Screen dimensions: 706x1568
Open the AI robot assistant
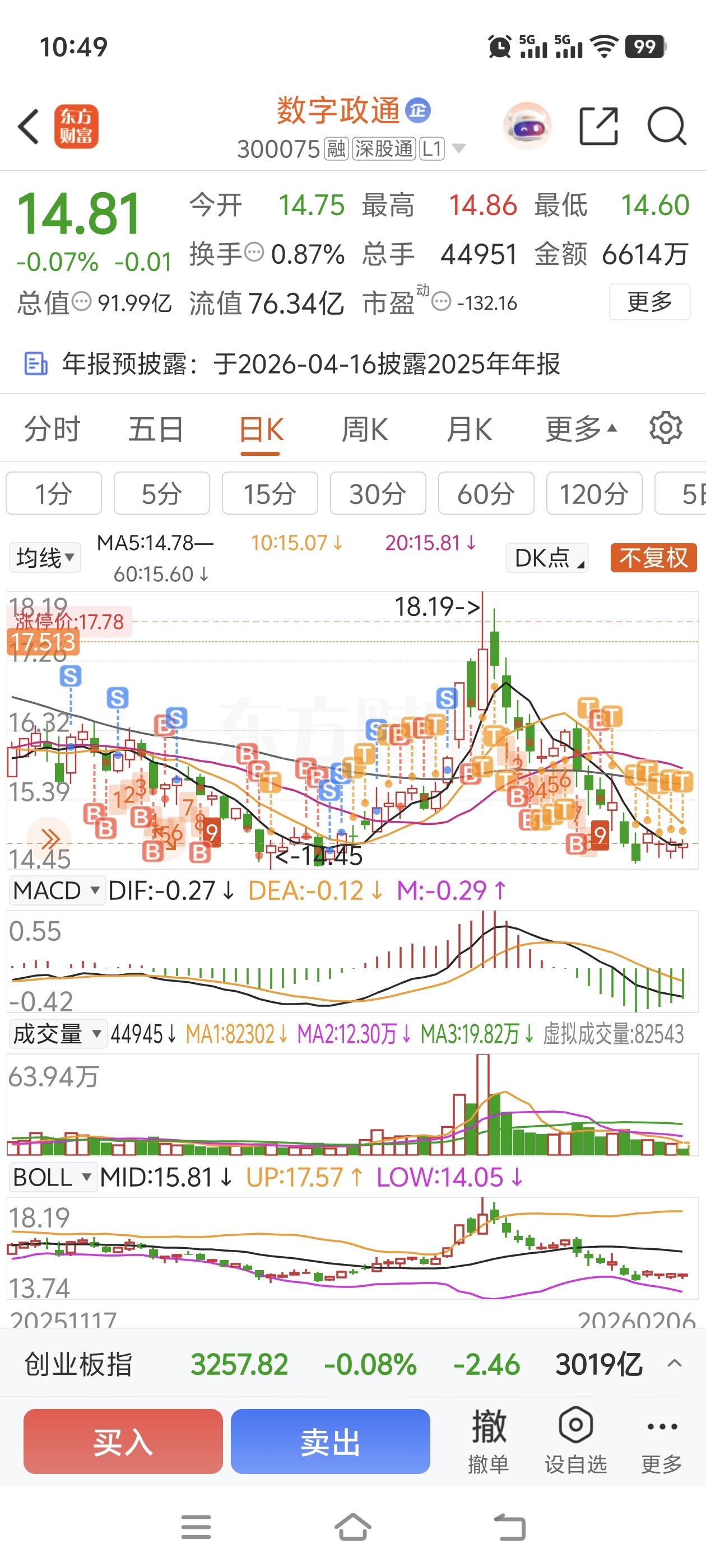pos(527,126)
